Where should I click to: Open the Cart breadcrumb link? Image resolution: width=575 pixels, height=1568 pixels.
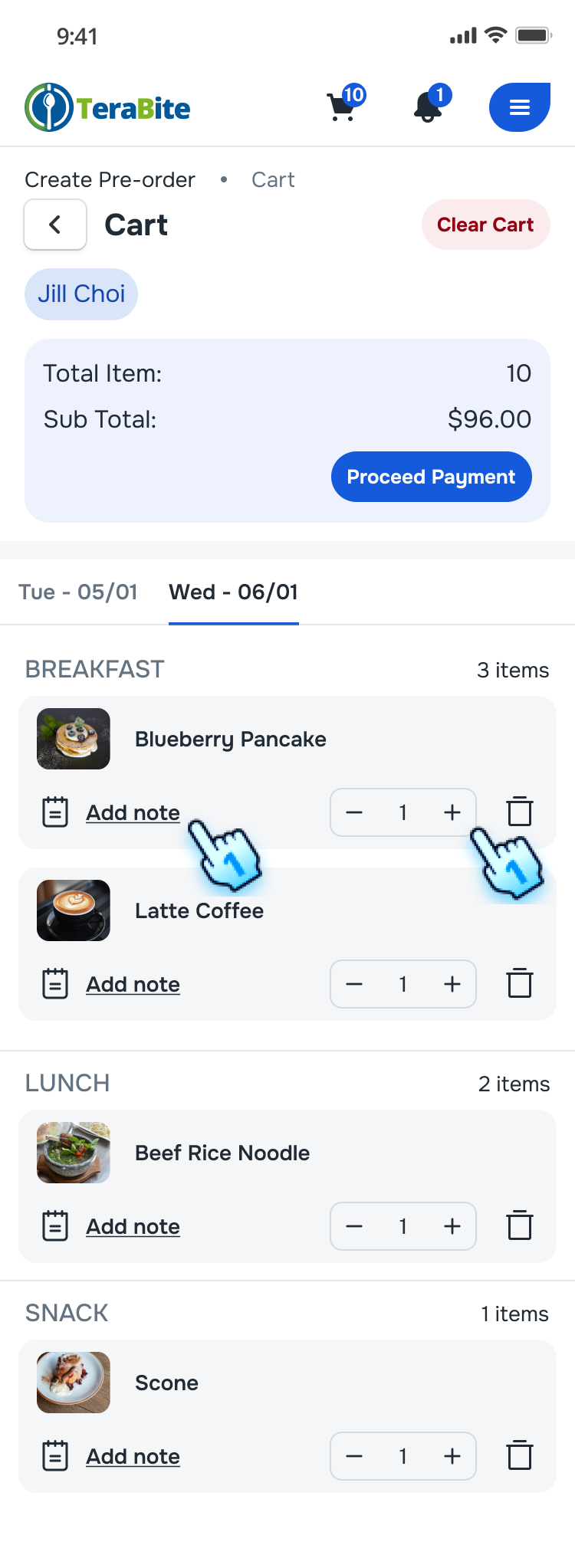point(273,179)
